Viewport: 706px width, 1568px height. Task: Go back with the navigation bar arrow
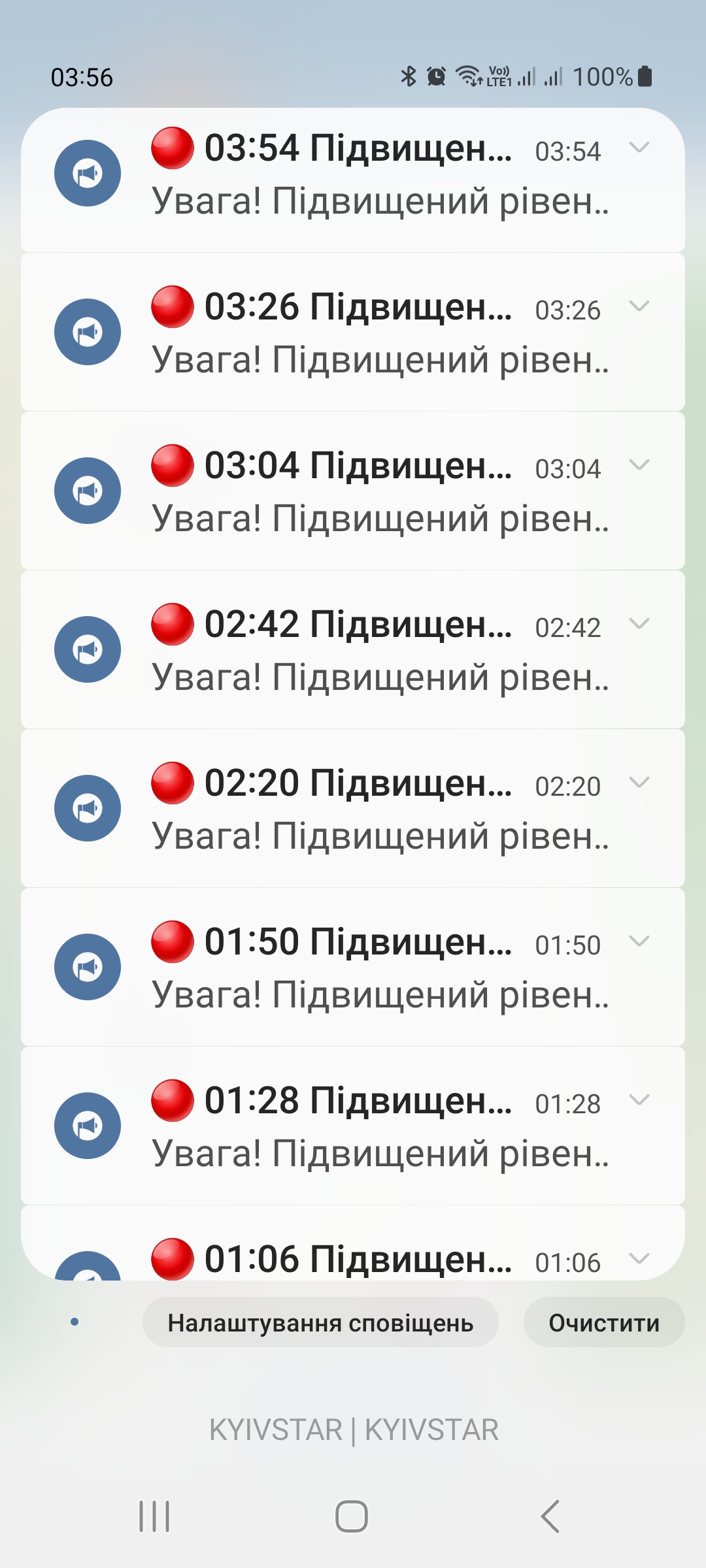[550, 1516]
